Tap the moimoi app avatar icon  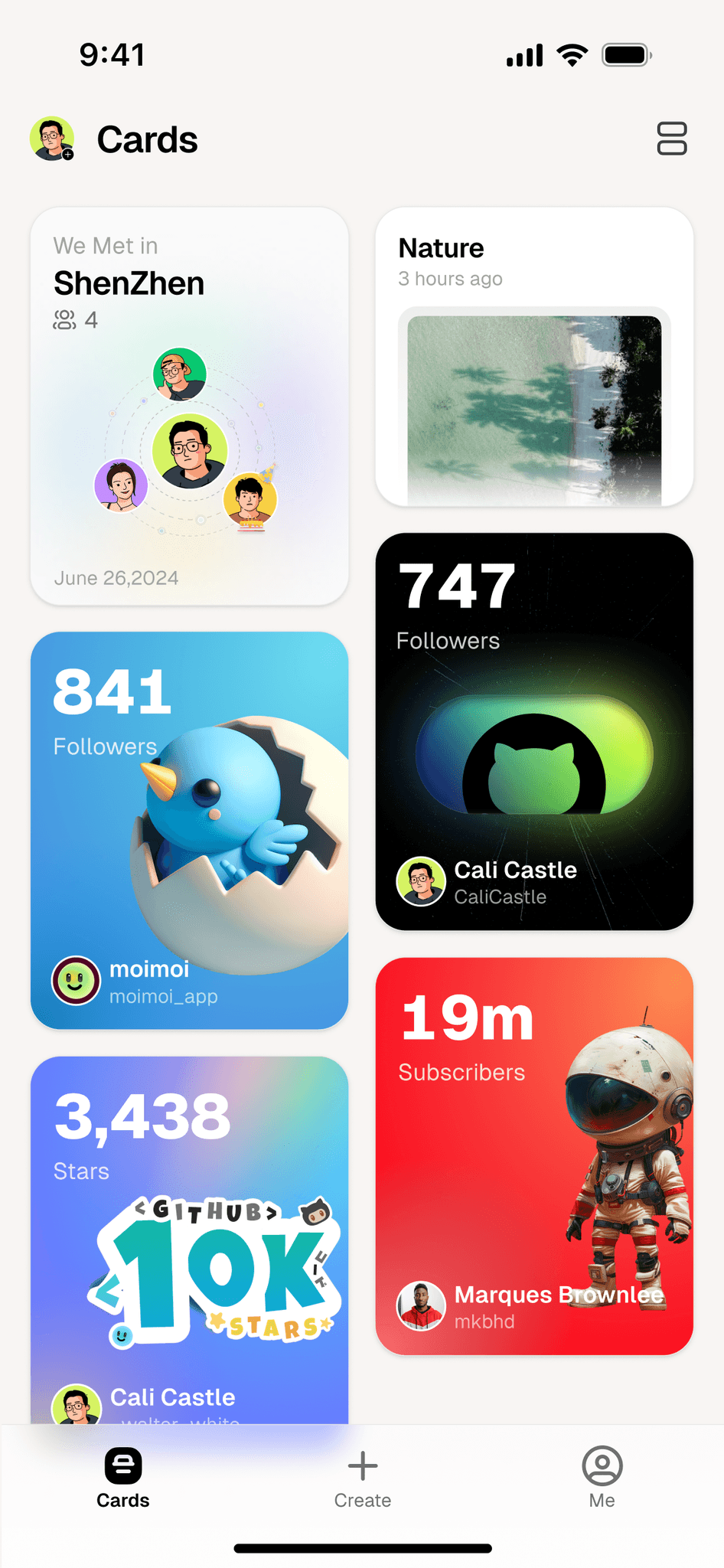(75, 981)
